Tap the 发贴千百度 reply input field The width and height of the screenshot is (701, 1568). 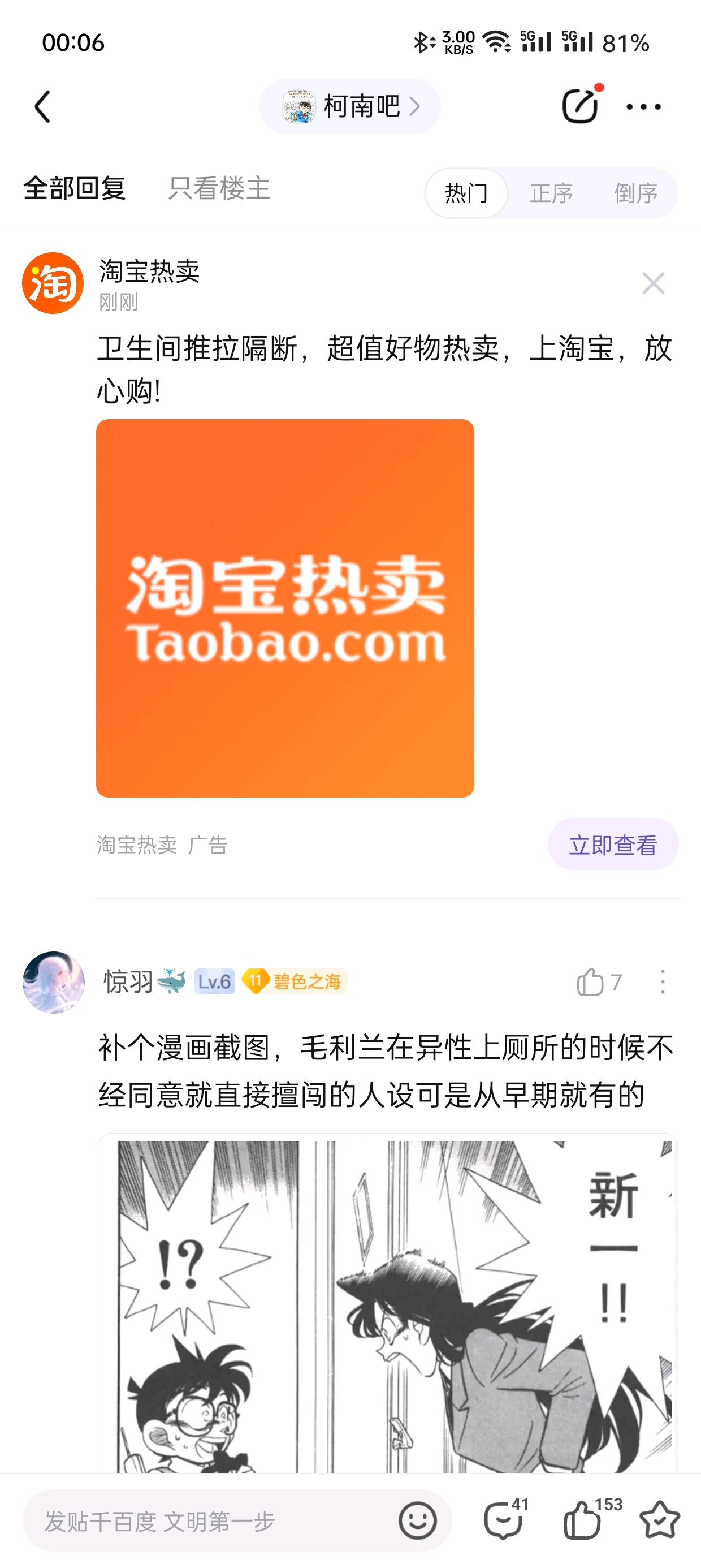click(x=207, y=1521)
